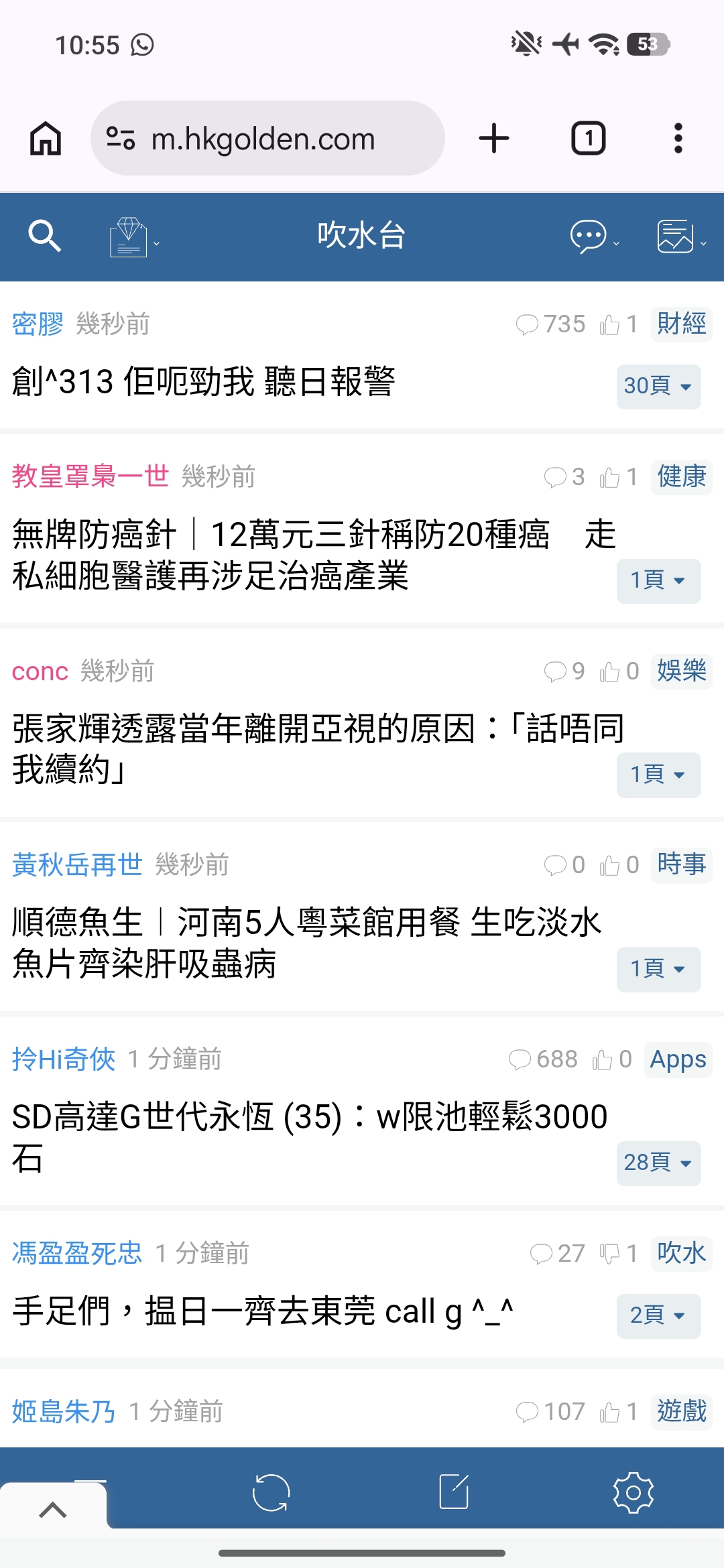Open the browser tab switcher
This screenshot has width=724, height=1568.
[589, 139]
